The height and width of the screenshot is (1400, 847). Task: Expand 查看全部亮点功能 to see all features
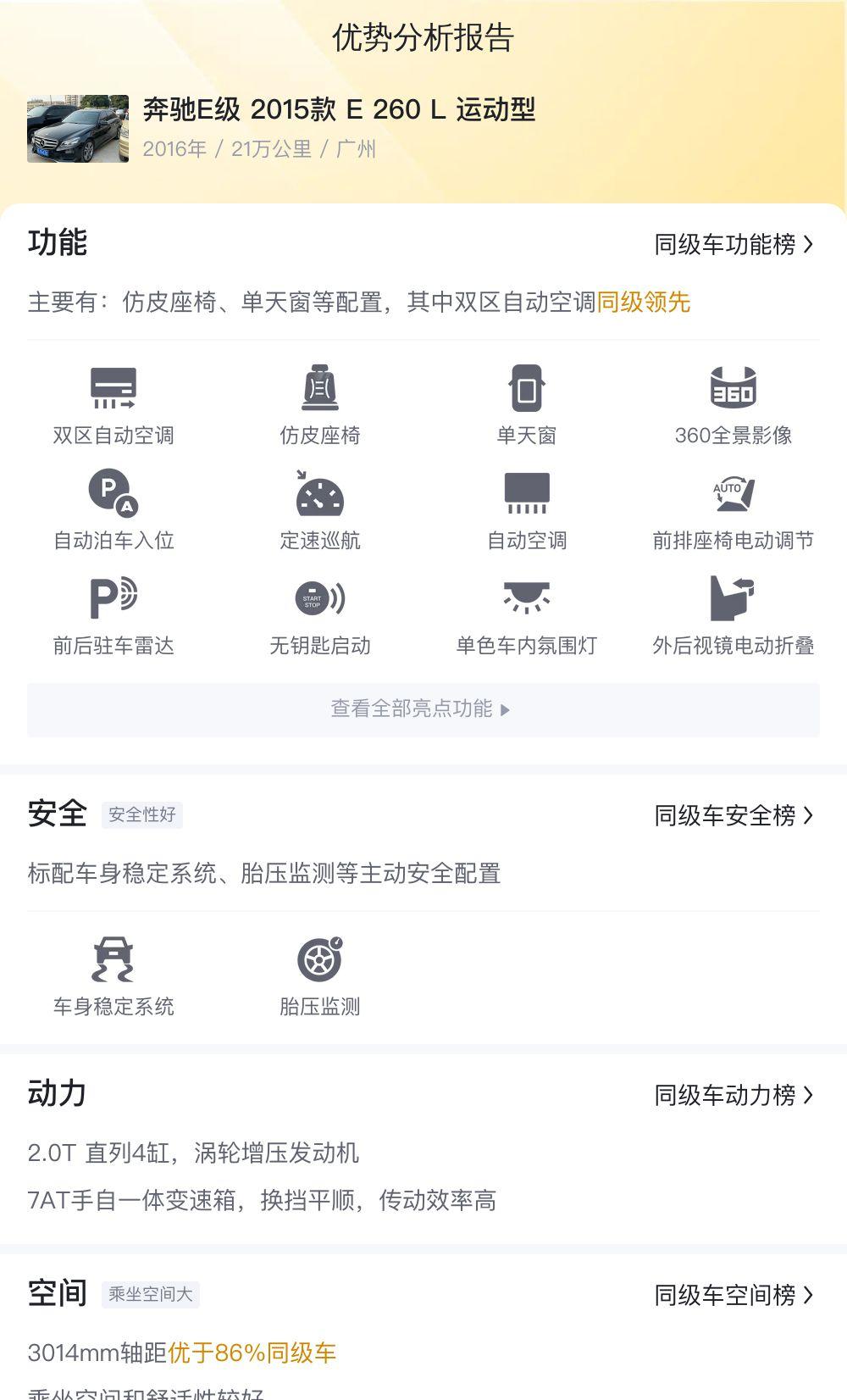click(x=423, y=709)
